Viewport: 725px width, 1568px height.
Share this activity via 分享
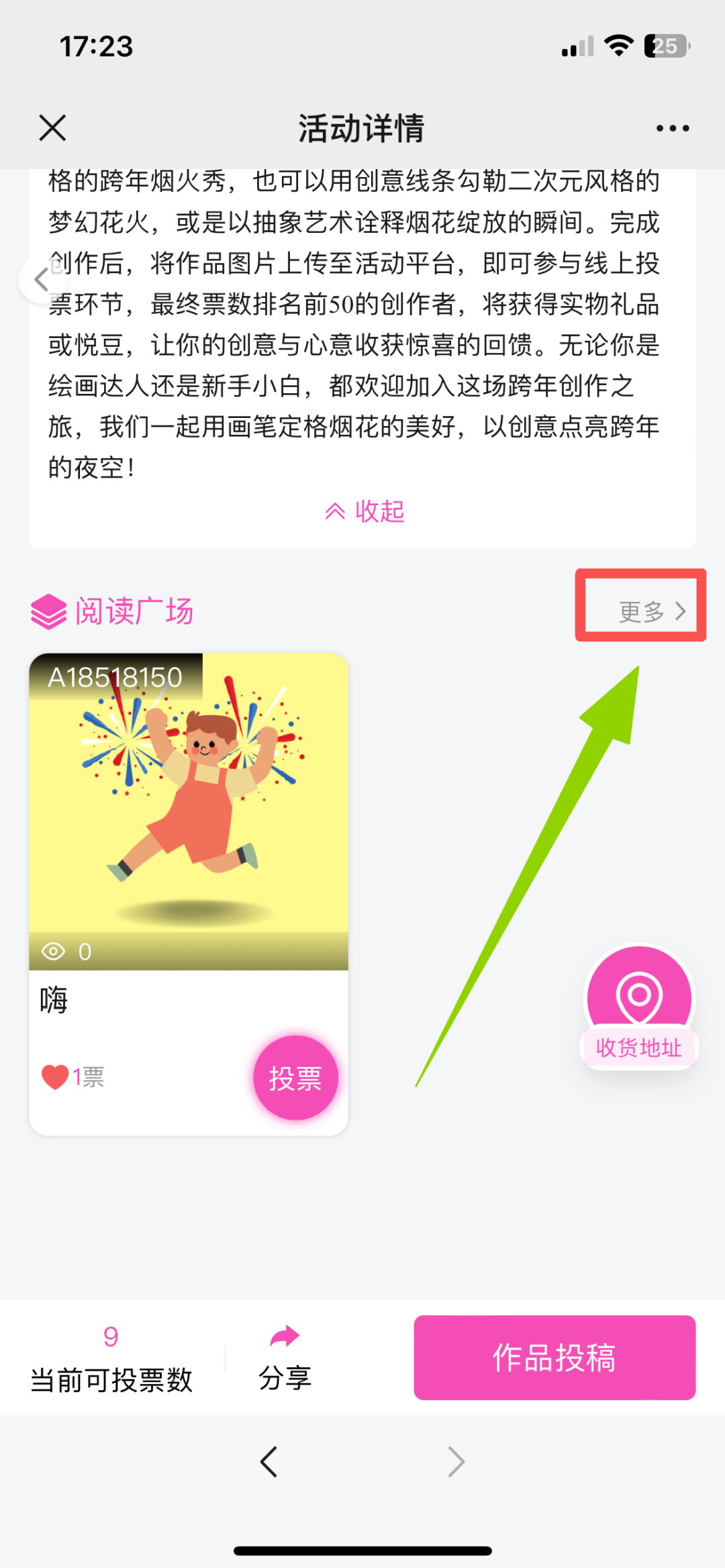pyautogui.click(x=285, y=1357)
